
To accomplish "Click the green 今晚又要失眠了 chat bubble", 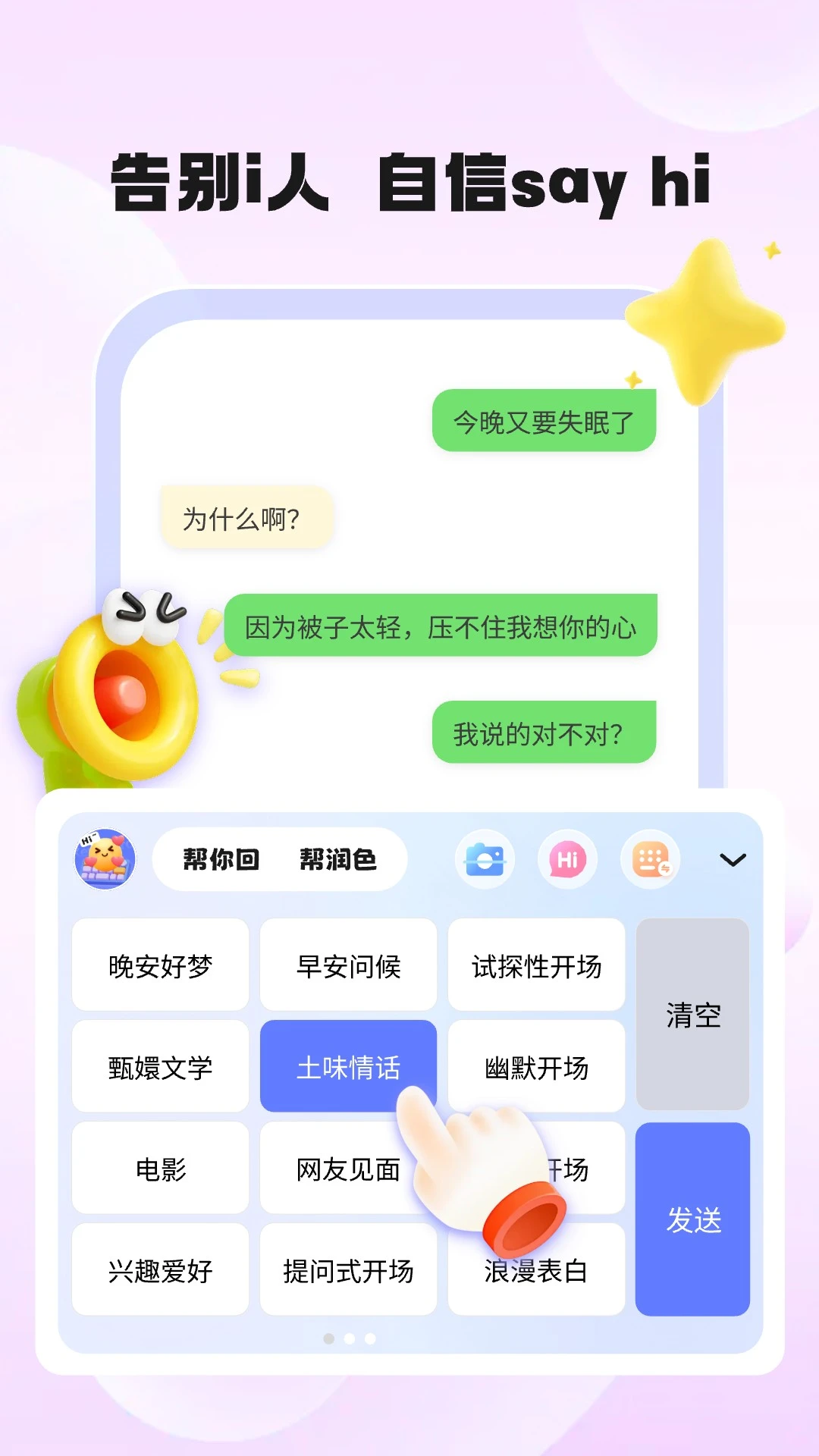I will point(543,420).
